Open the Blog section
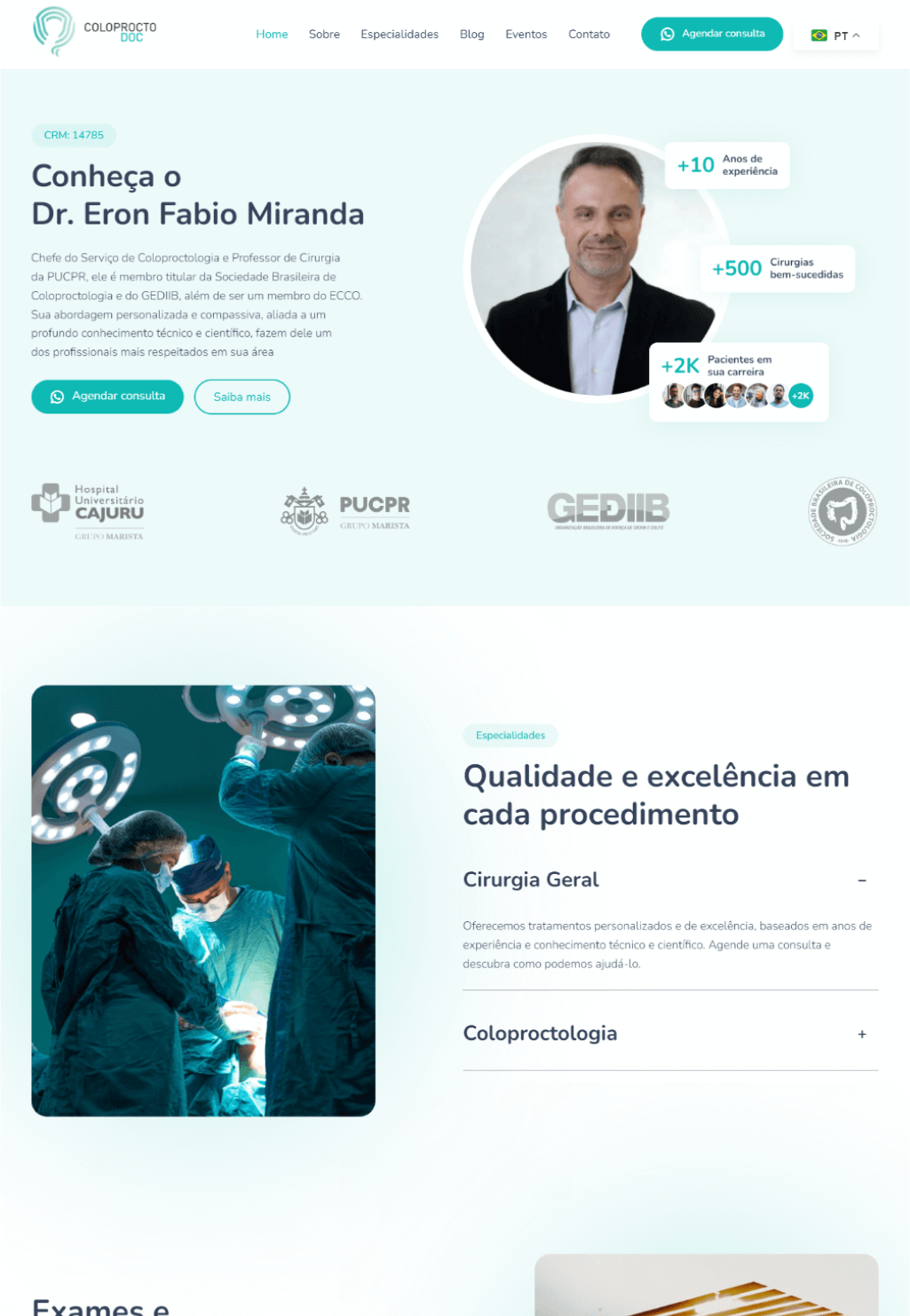 coord(471,35)
